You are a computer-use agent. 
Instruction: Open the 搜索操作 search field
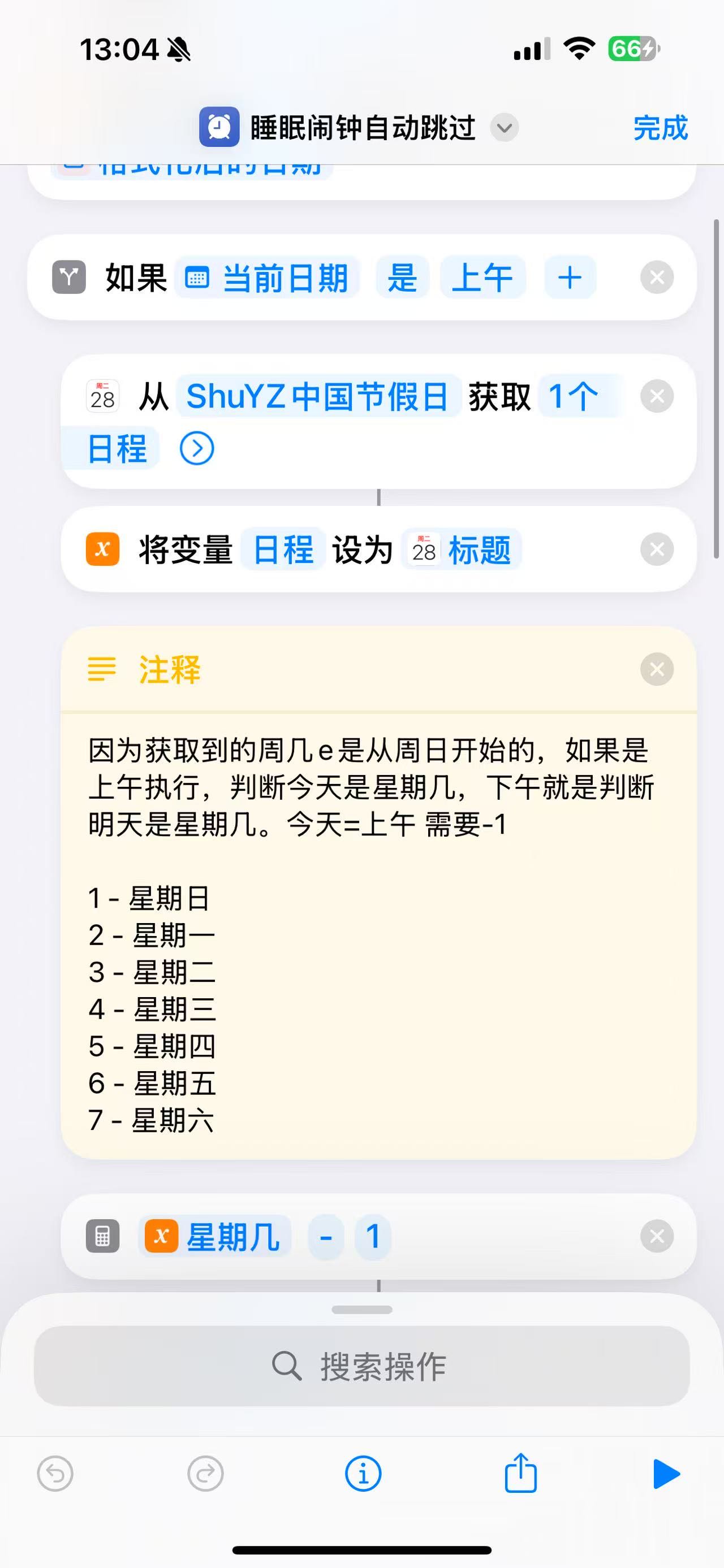point(361,1367)
